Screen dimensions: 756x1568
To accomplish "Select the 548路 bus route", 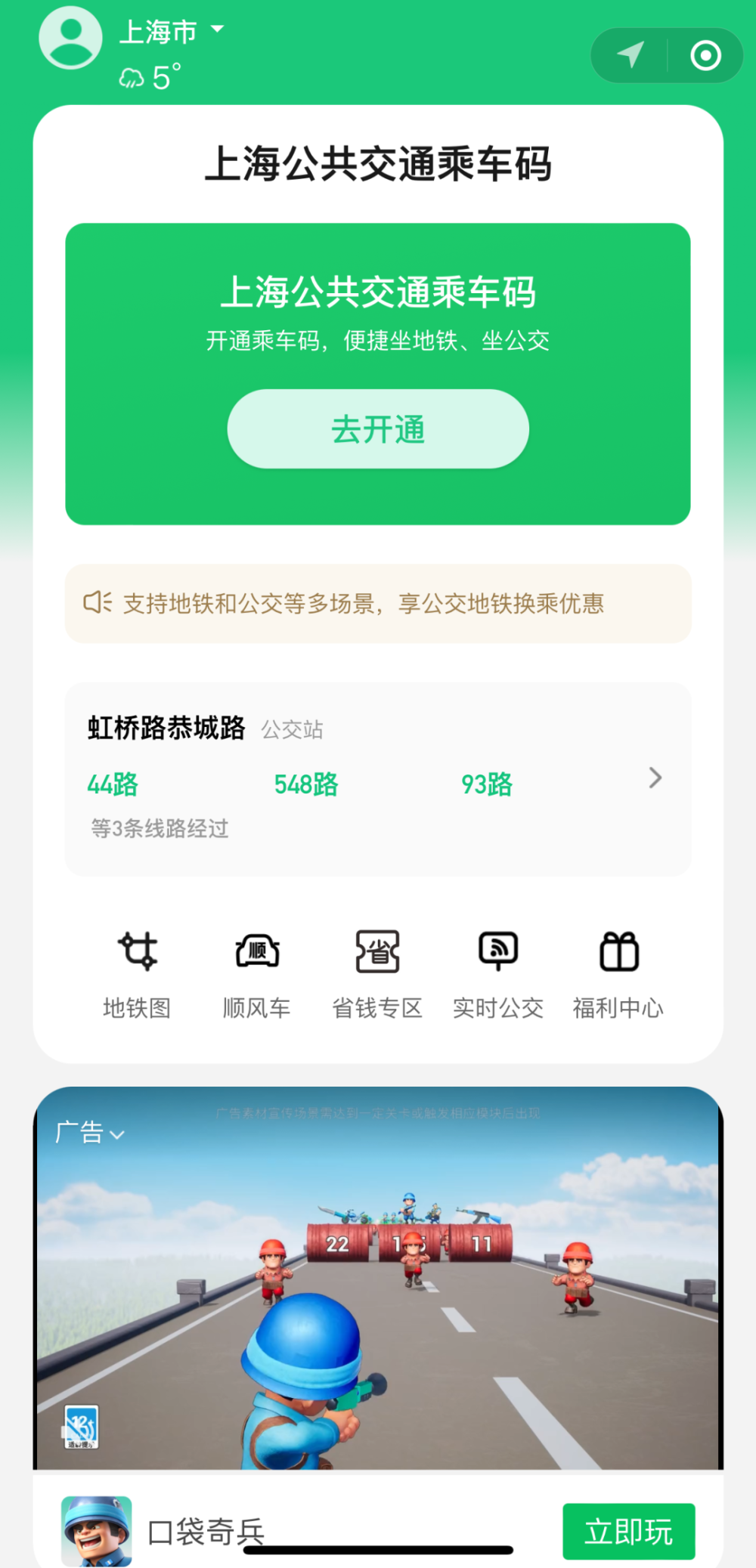I will pyautogui.click(x=305, y=785).
